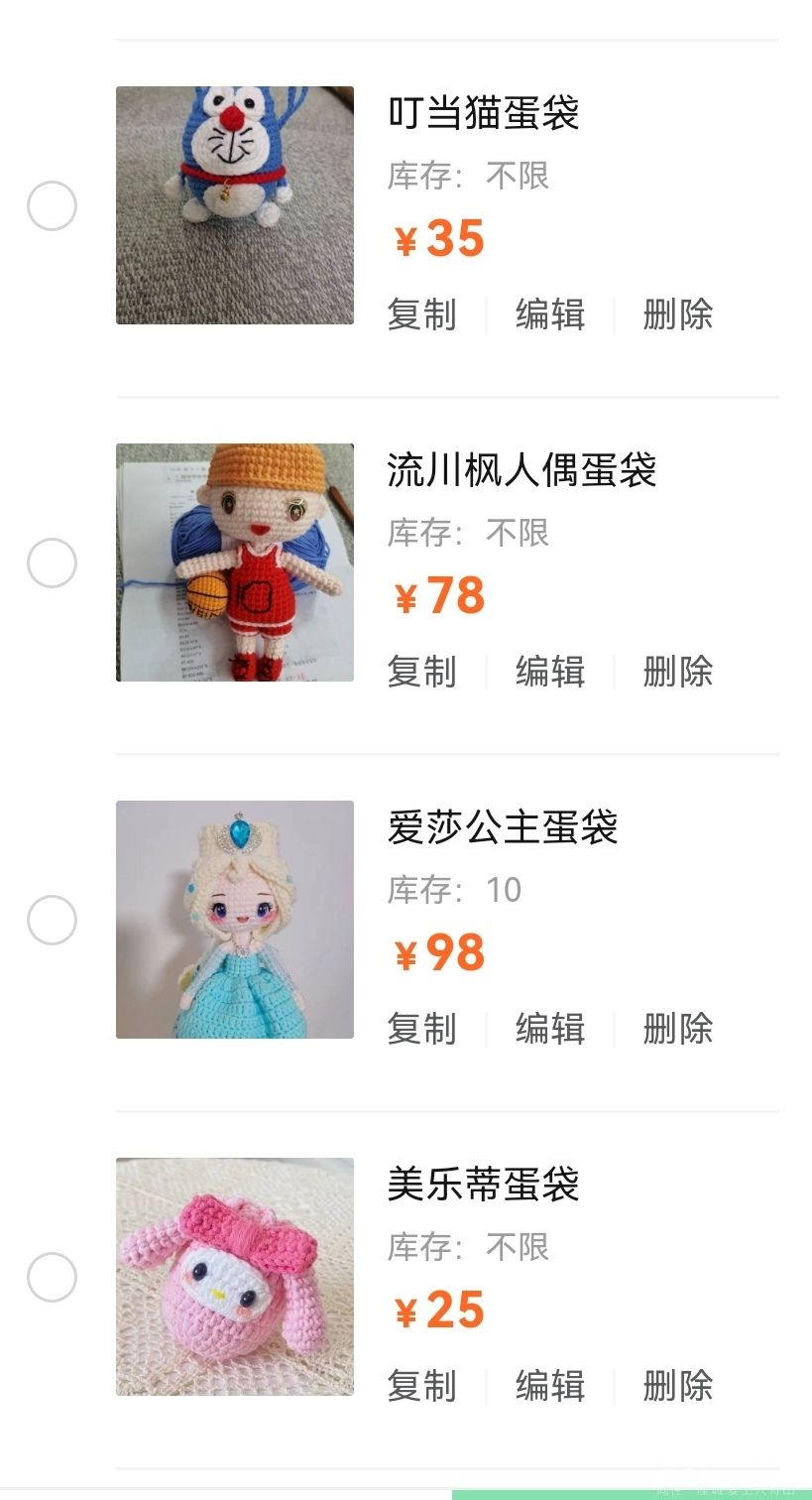Open the 叮当猫蛋袋 product image
This screenshot has width=812, height=1500.
point(235,205)
